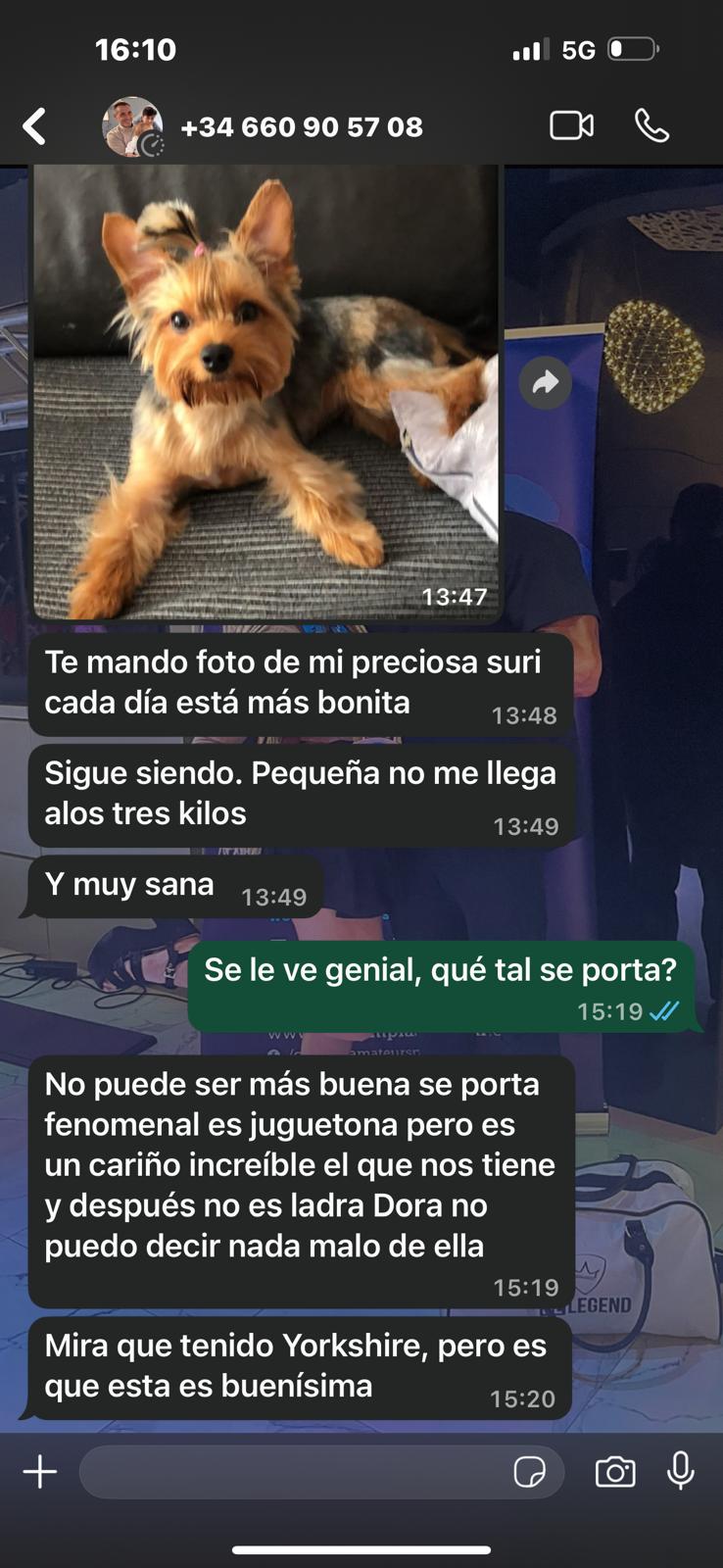
Task: Open the attachment plus menu
Action: [40, 1471]
